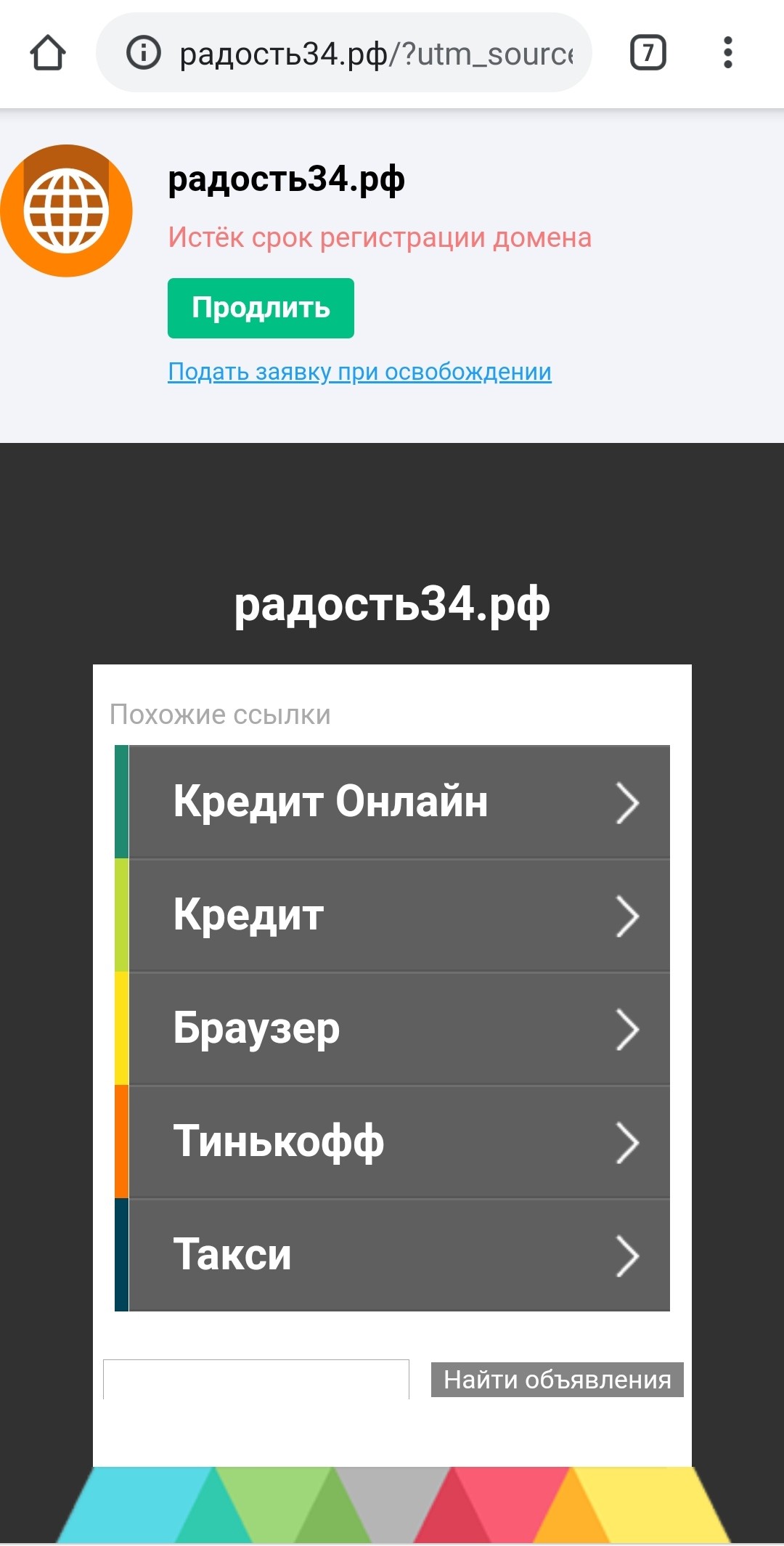Tap the Найти объявления button
Viewport: 784px width, 1546px height.
(557, 1379)
